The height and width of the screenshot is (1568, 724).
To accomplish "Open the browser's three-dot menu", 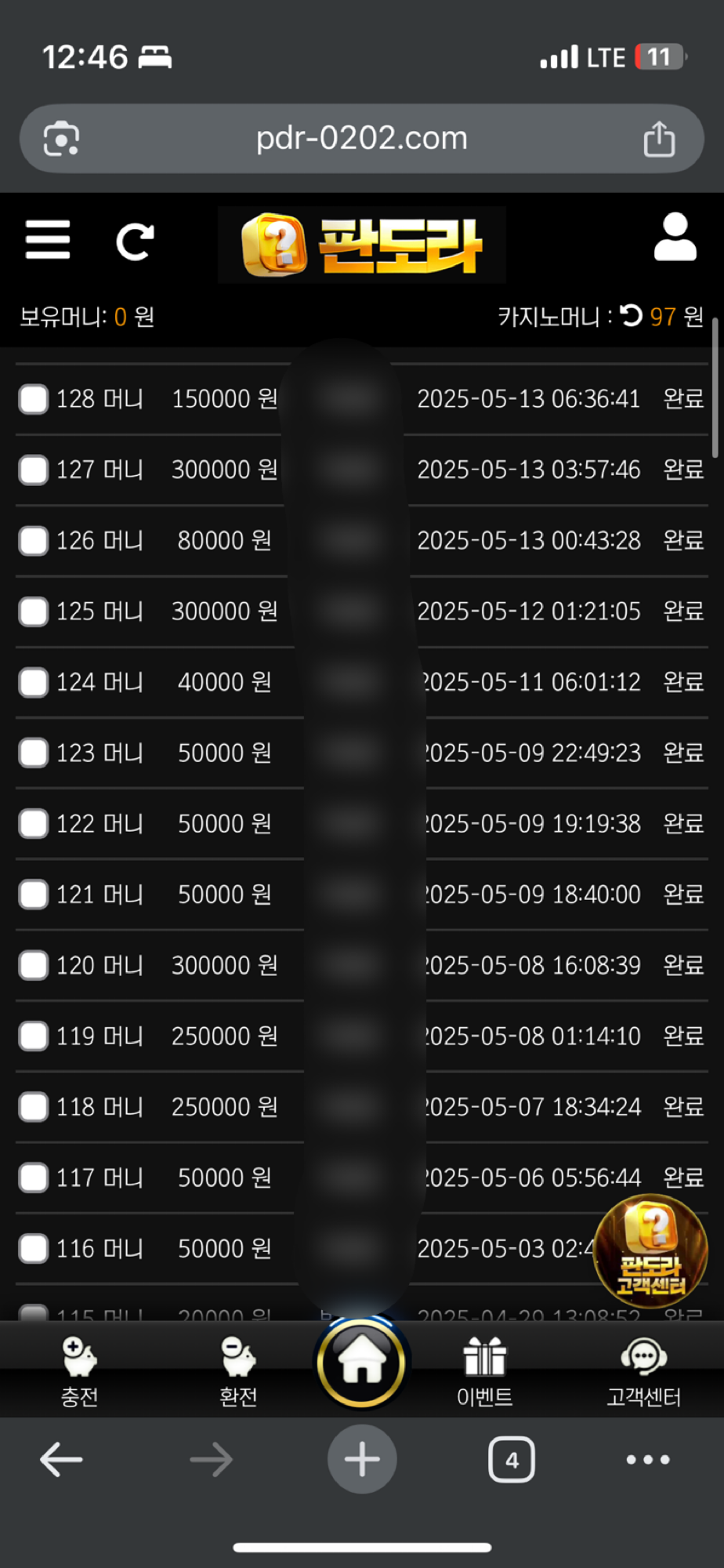I will [648, 1460].
